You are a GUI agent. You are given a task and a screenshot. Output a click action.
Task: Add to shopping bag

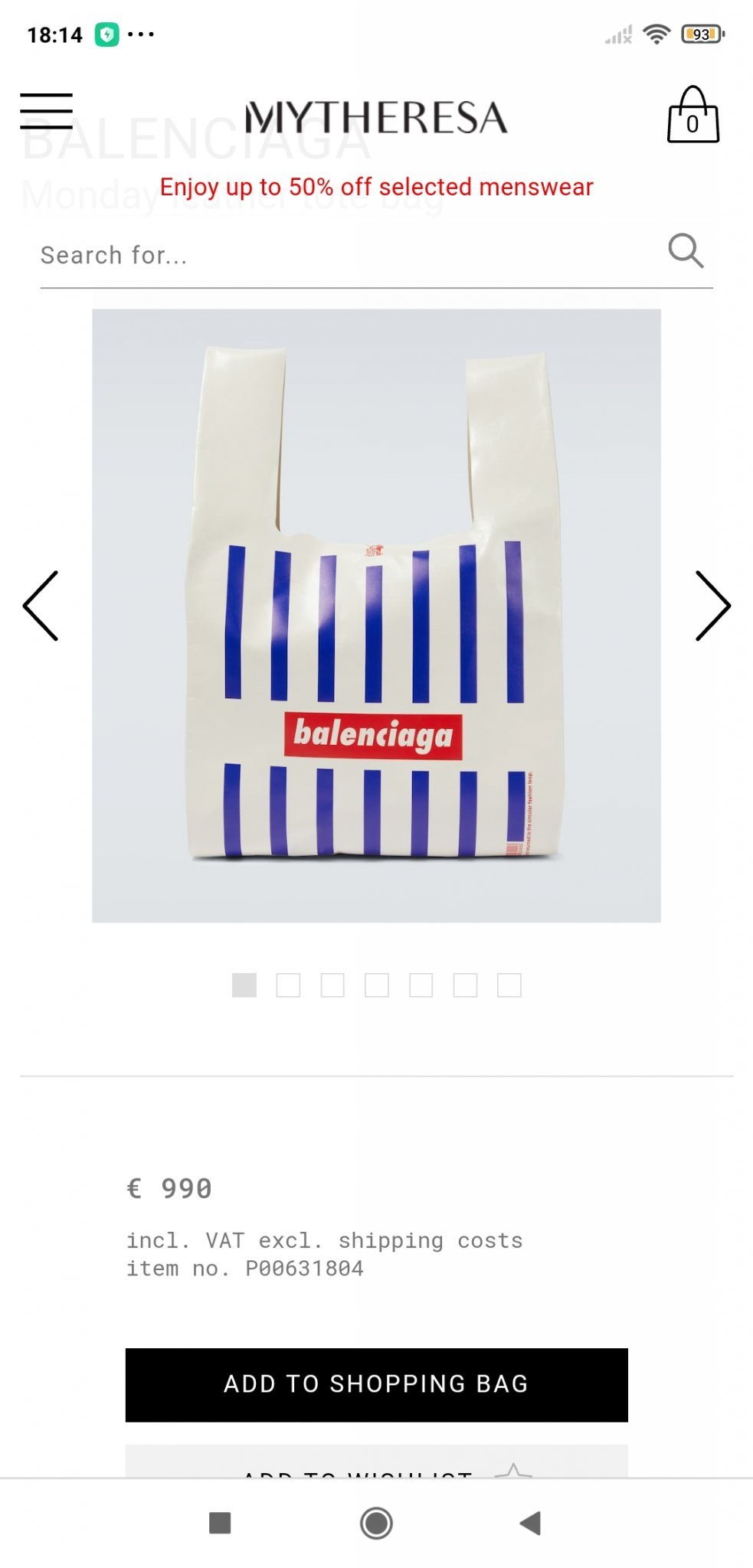376,1384
